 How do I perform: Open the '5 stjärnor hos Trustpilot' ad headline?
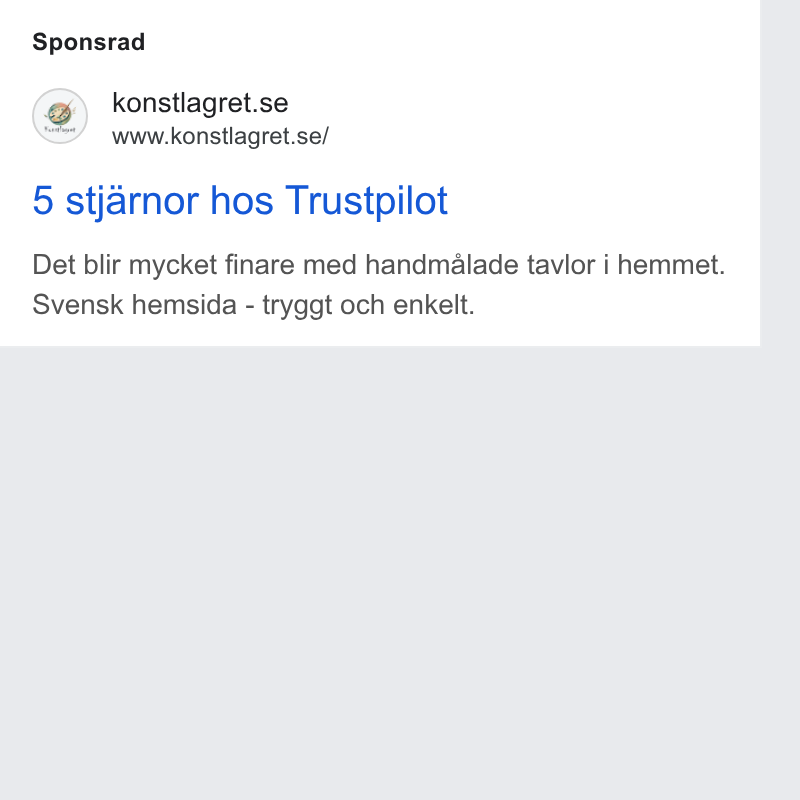click(x=240, y=201)
